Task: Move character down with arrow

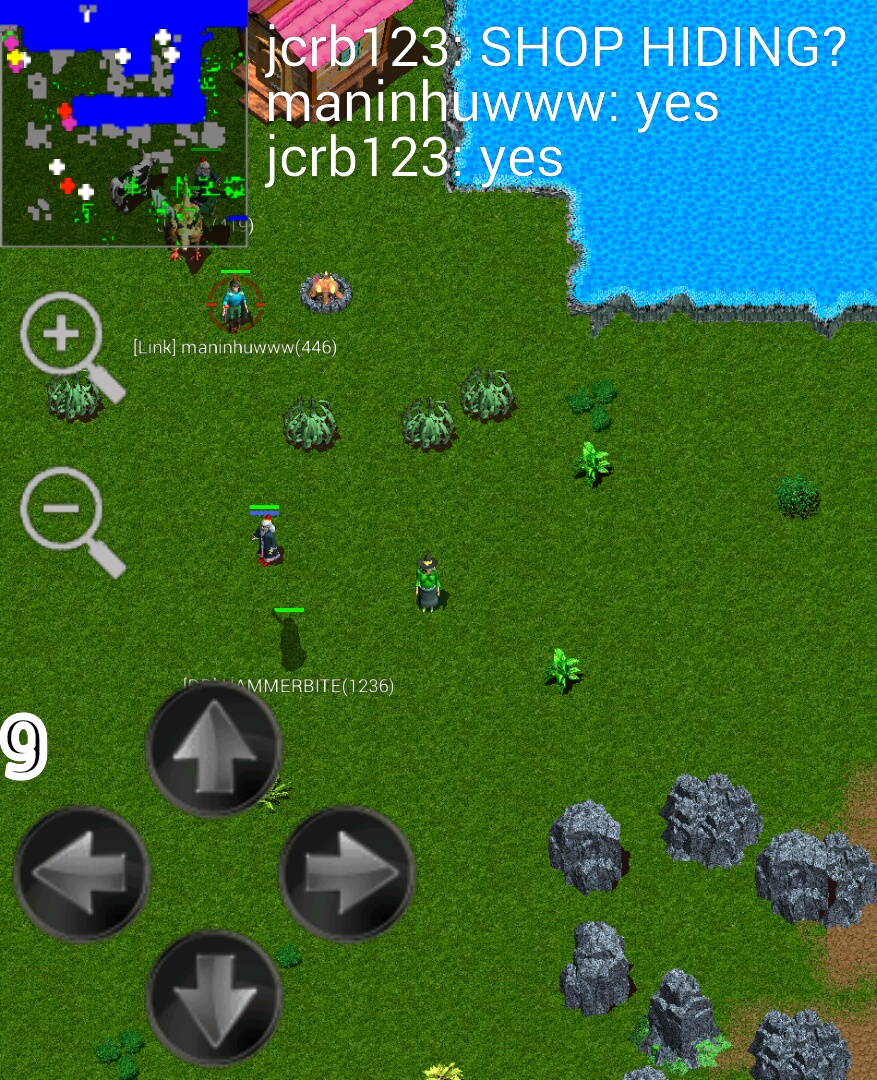Action: (x=214, y=998)
